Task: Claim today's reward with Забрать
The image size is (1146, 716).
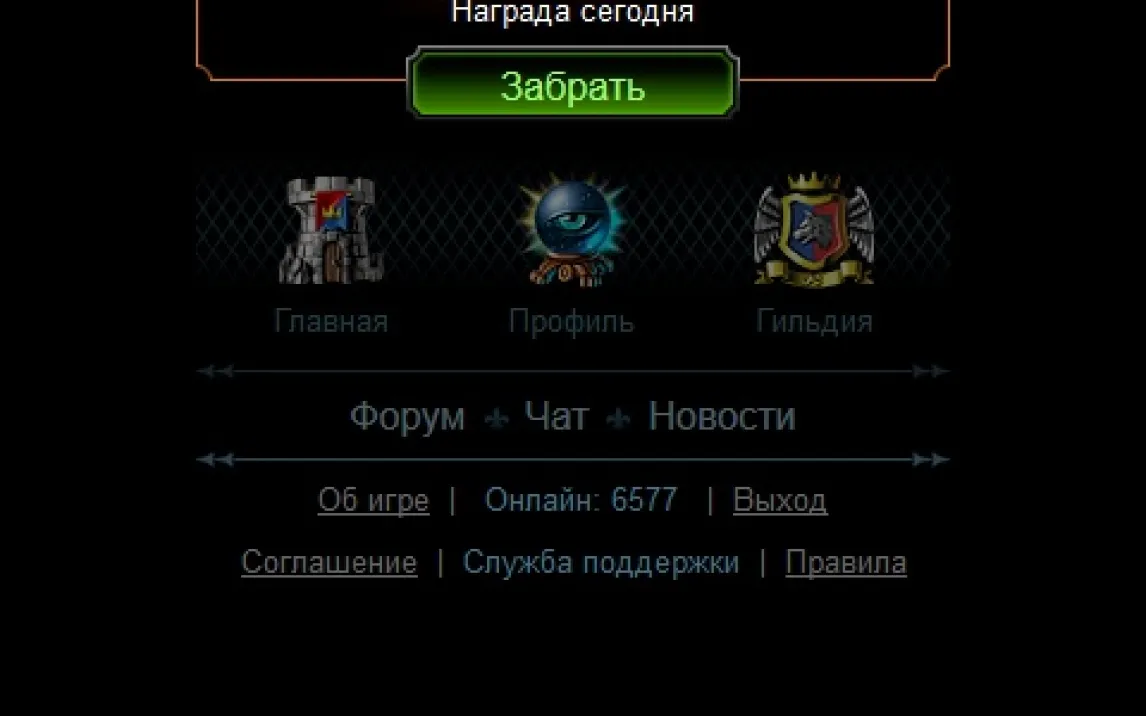Action: (x=572, y=86)
